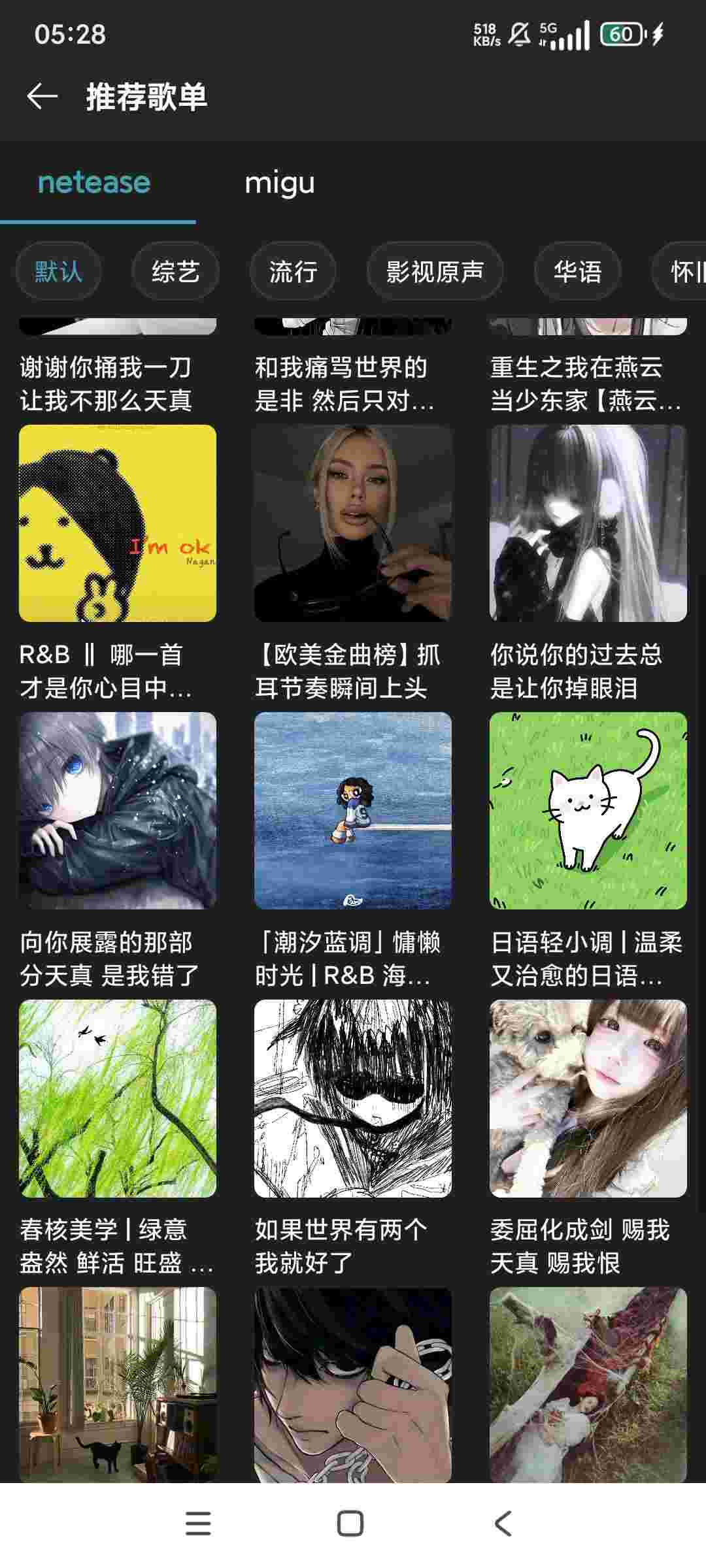Open playlist 重生之我在燕云当少东家
This screenshot has height=1568, width=706.
tap(586, 384)
